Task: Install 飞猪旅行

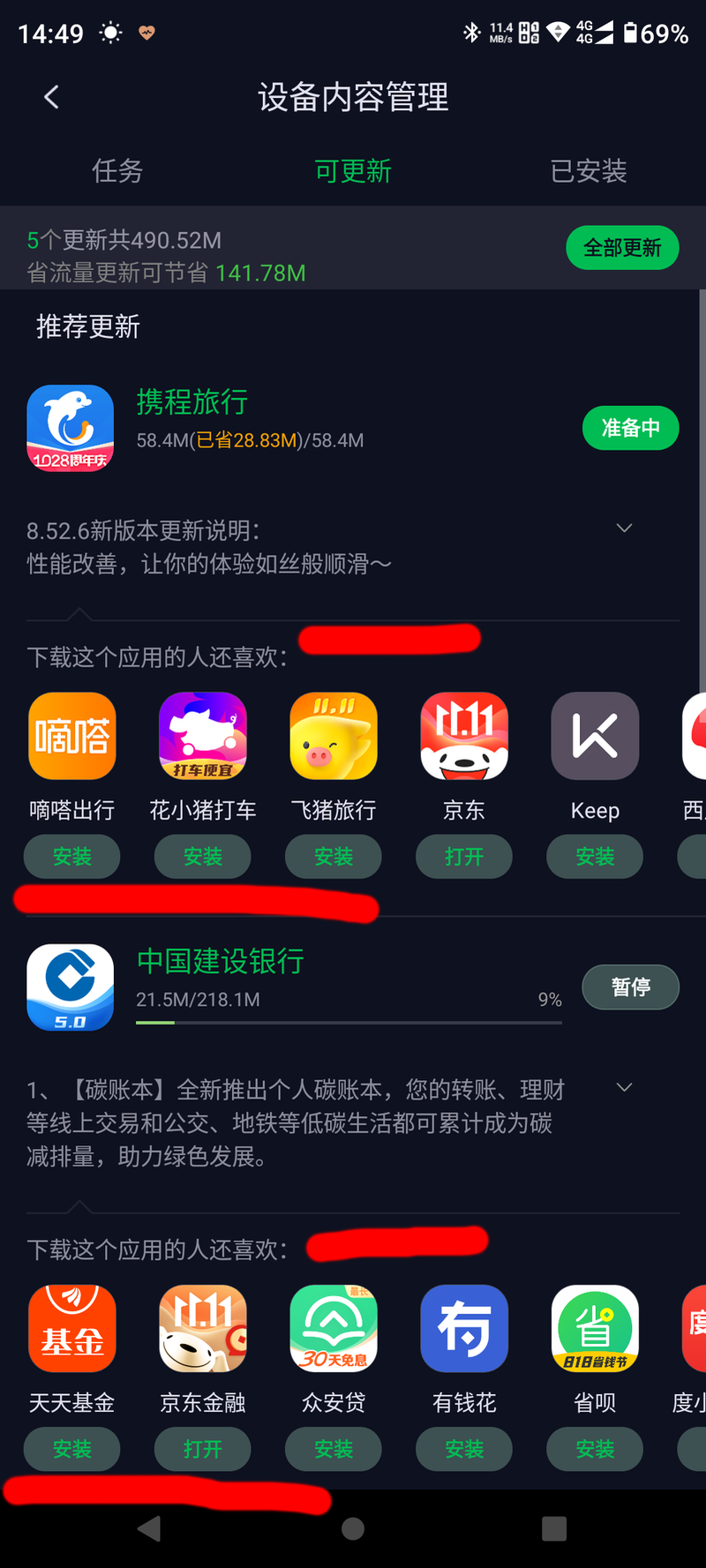Action: [x=334, y=857]
